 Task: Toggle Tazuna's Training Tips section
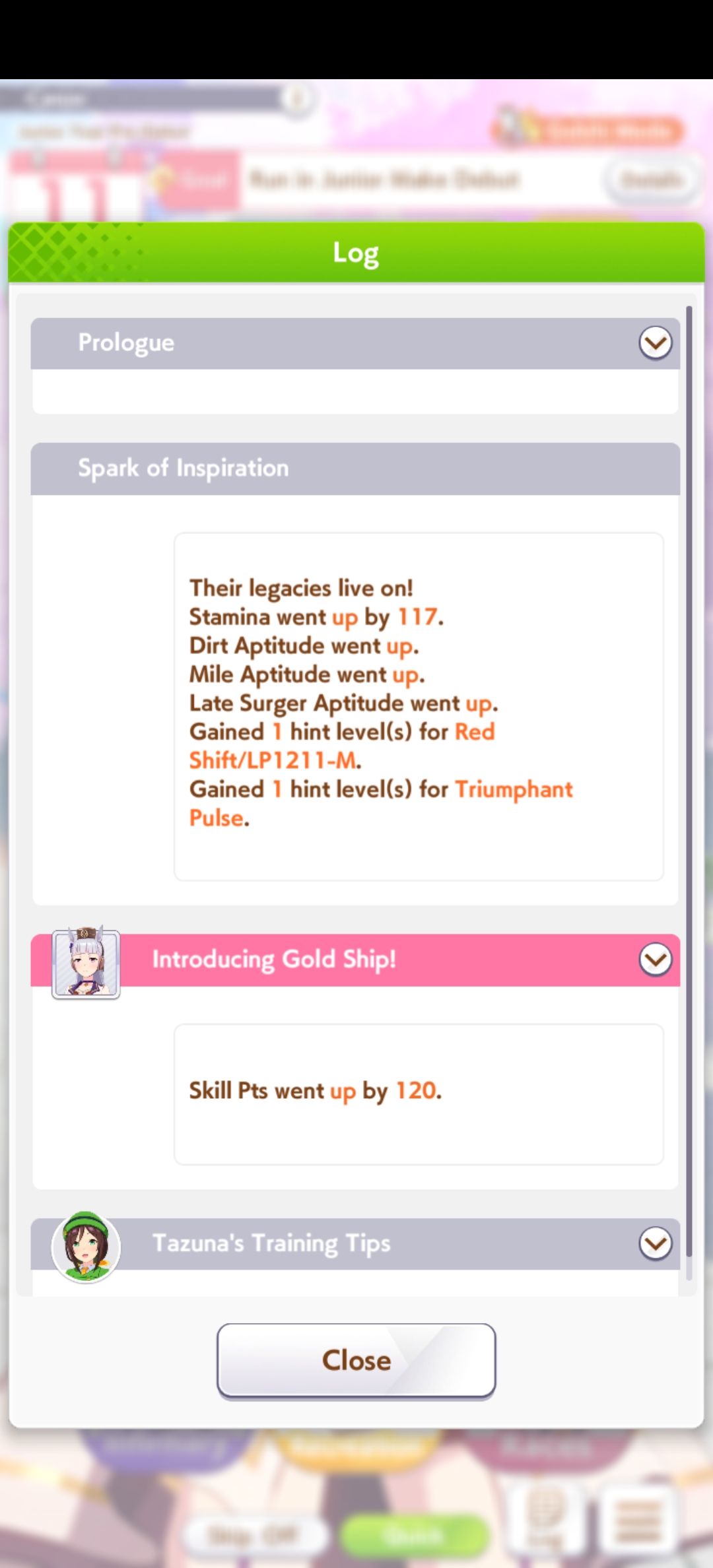(655, 1243)
